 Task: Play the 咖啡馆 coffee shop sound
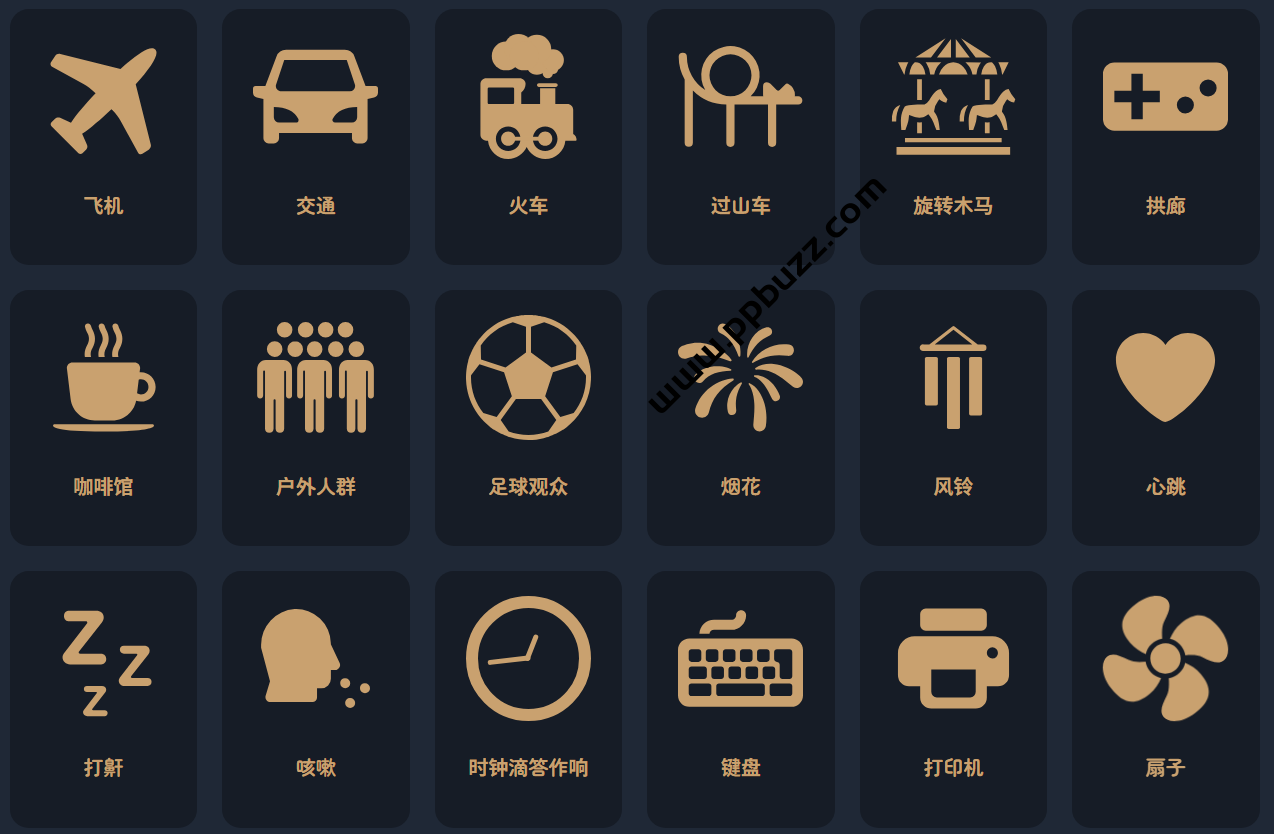click(x=103, y=418)
